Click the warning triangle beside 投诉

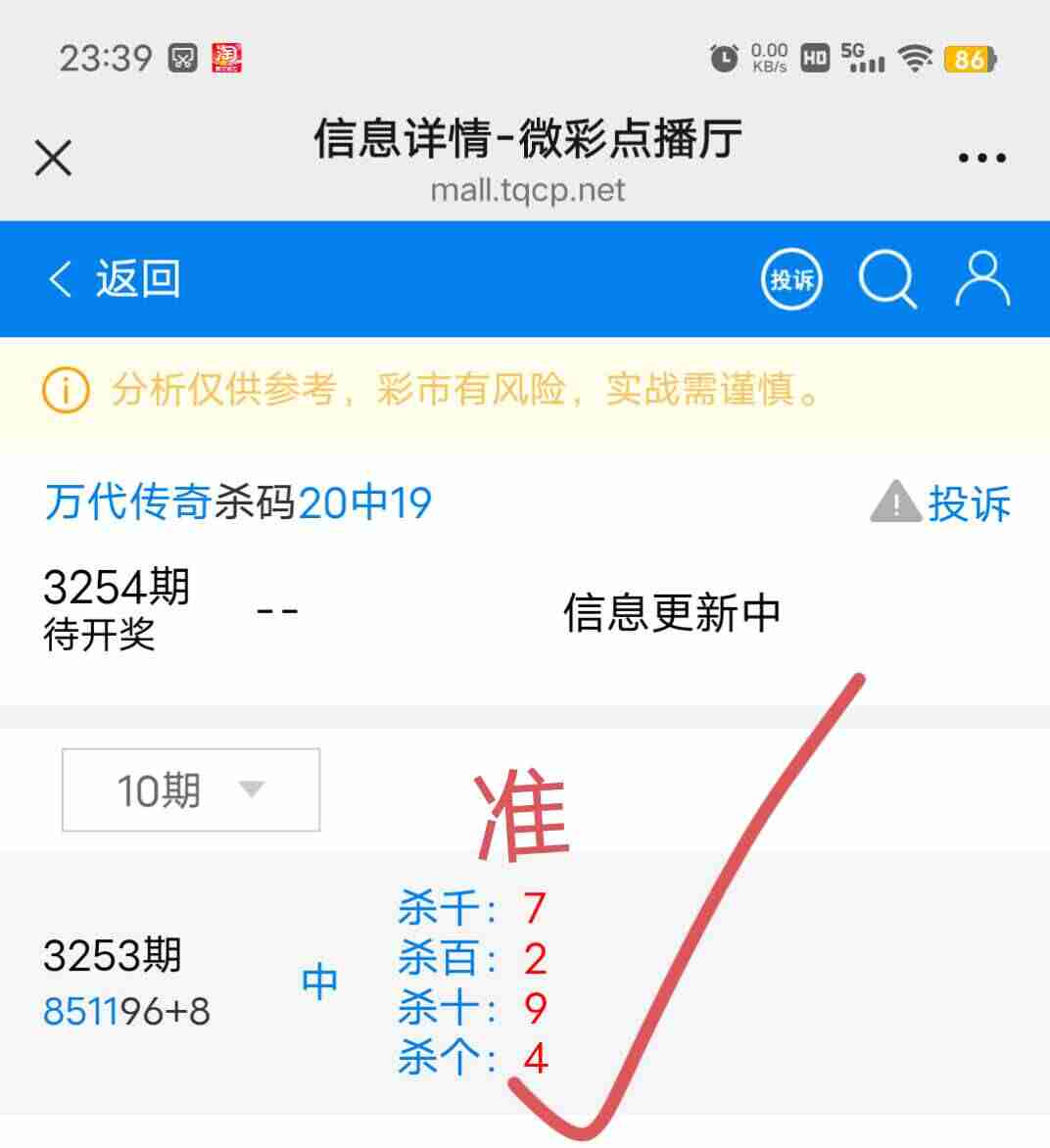[x=894, y=502]
